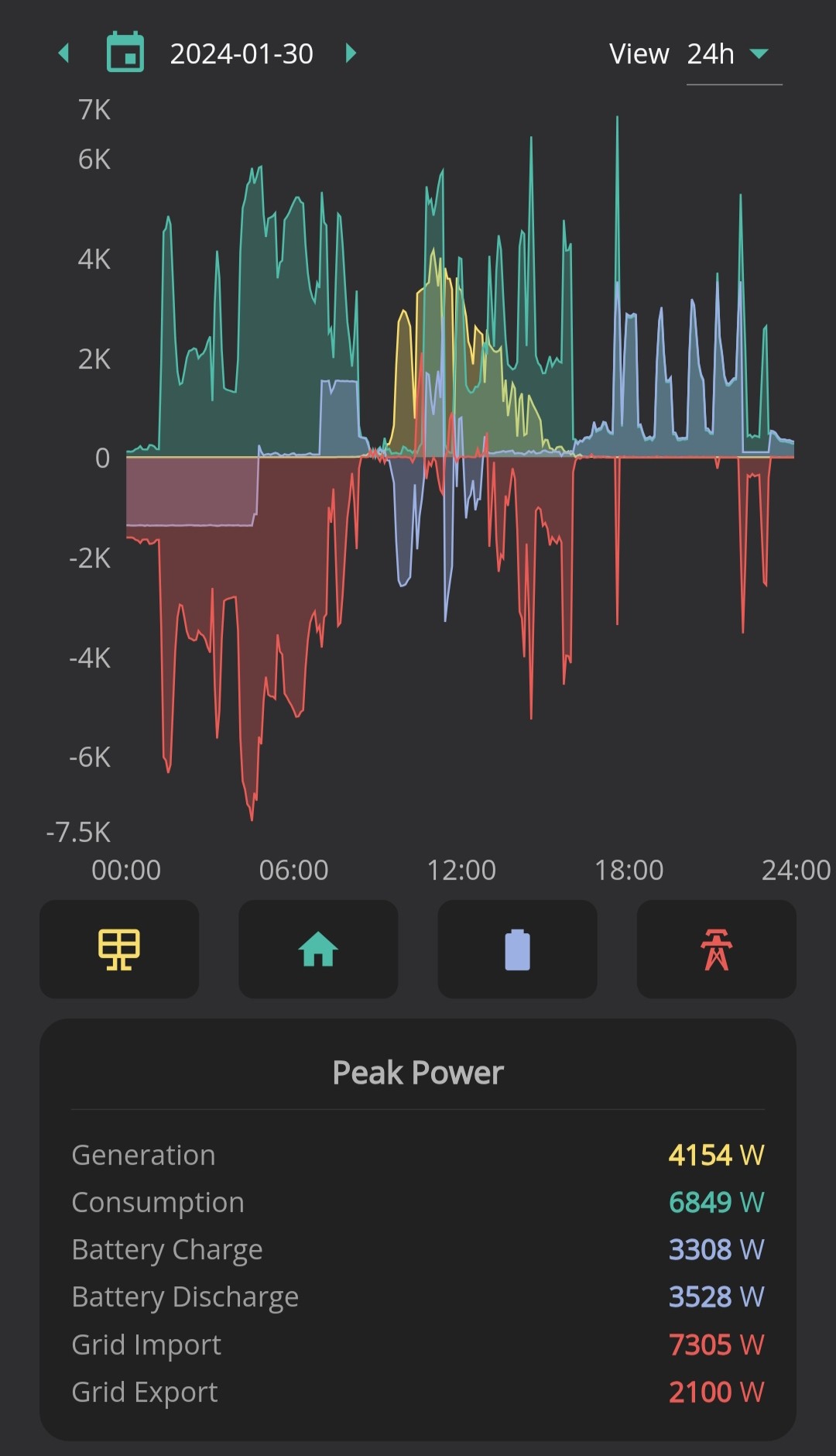Go to the previous day
The width and height of the screenshot is (836, 1456).
coord(64,53)
